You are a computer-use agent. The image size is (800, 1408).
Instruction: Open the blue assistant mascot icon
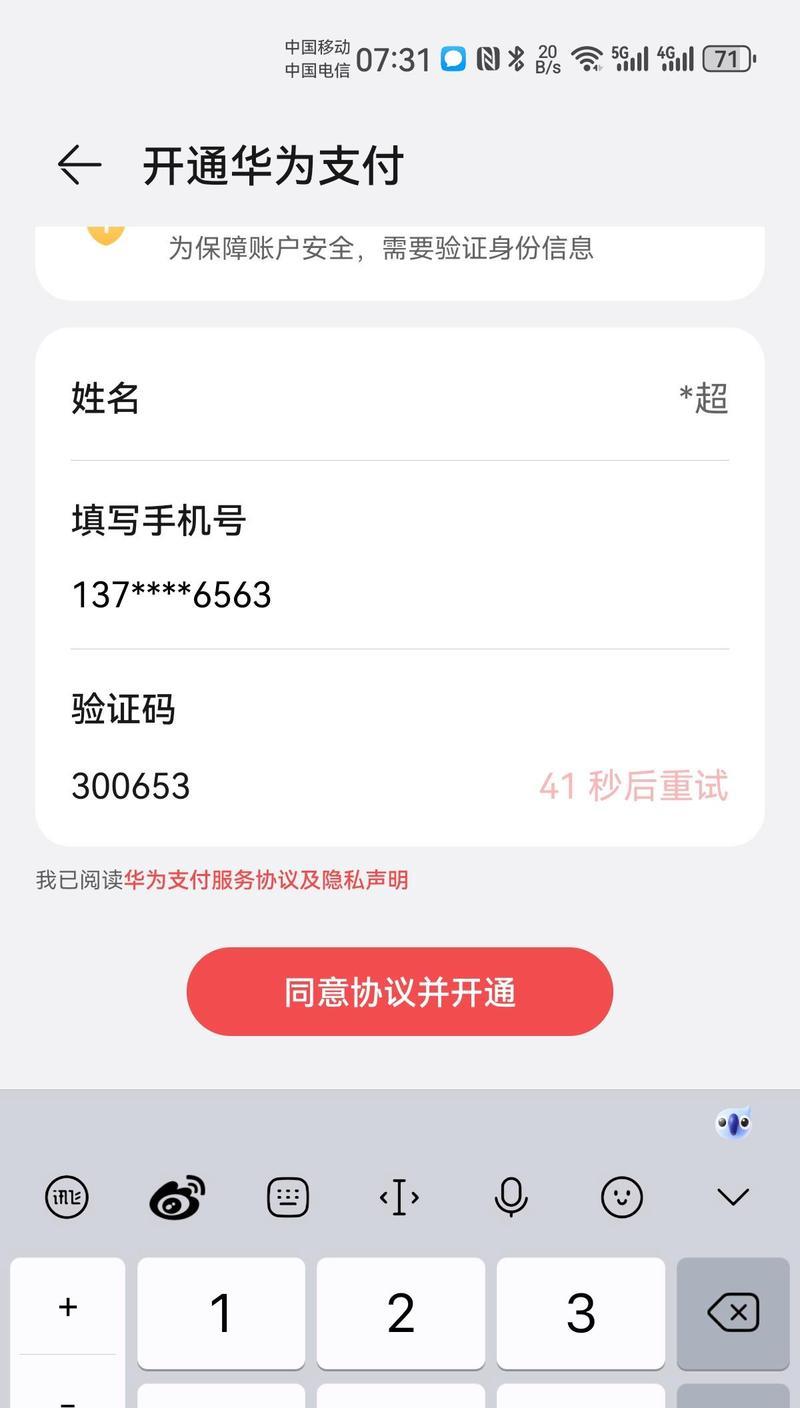[733, 1124]
